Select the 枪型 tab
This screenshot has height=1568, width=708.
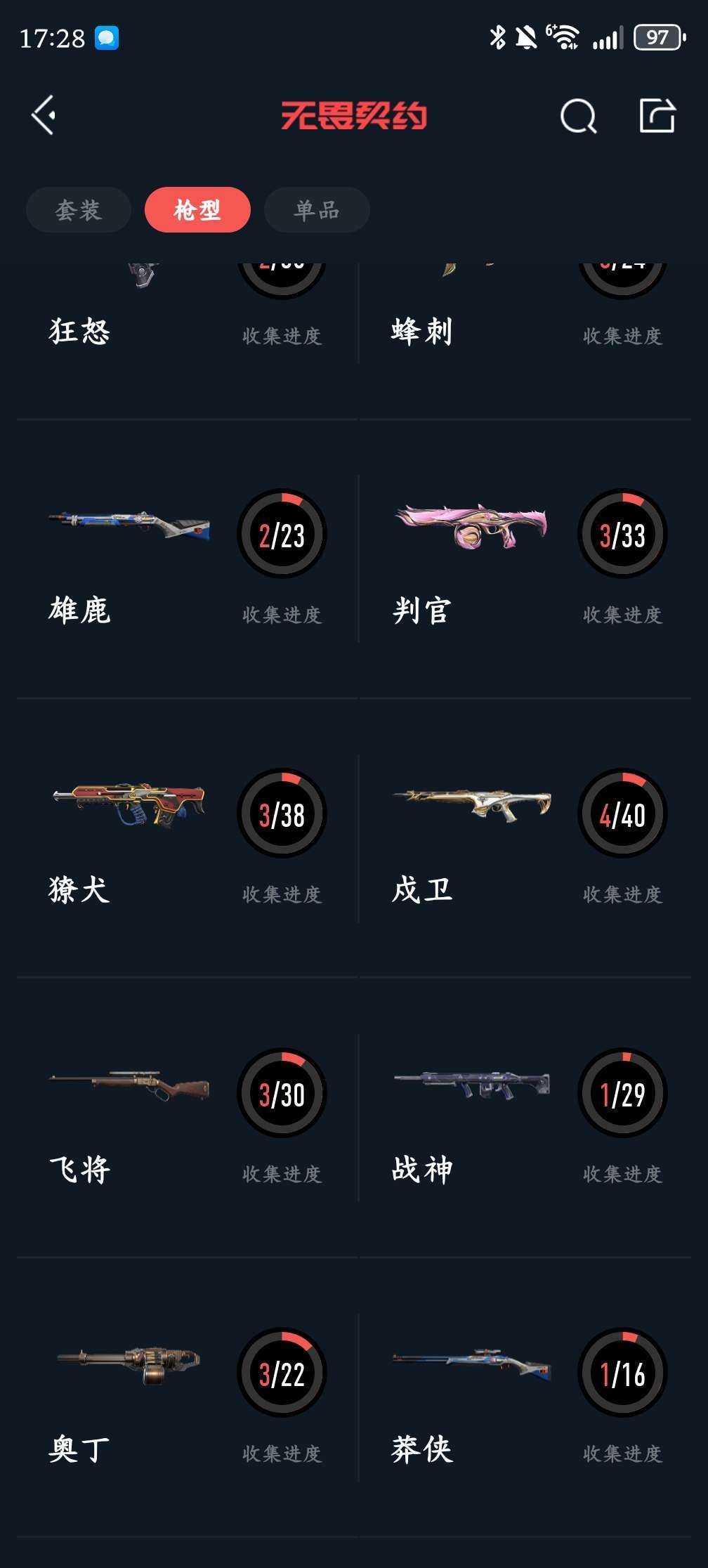click(x=197, y=209)
